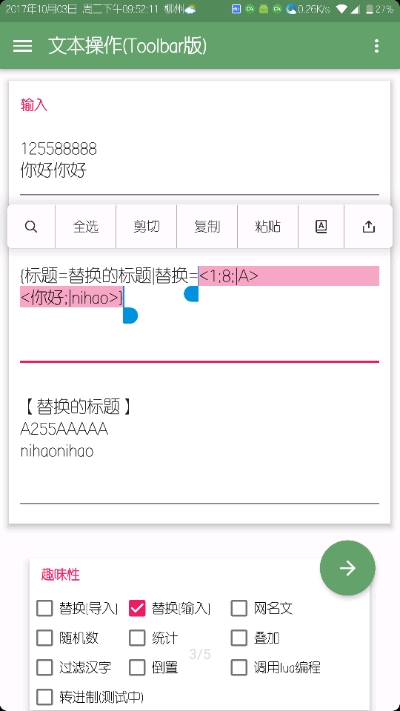
Task: Enable the 叠加 option
Action: click(x=239, y=638)
